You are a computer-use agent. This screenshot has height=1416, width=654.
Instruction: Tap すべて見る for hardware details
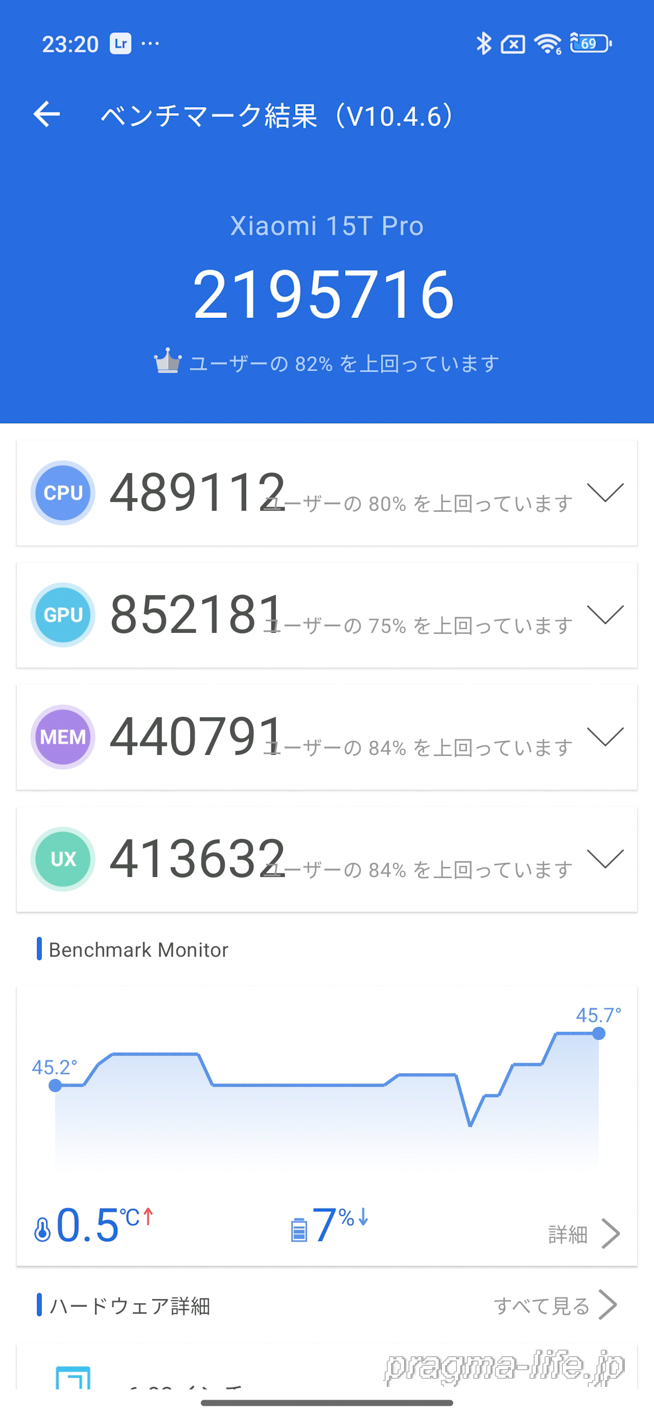[555, 1305]
